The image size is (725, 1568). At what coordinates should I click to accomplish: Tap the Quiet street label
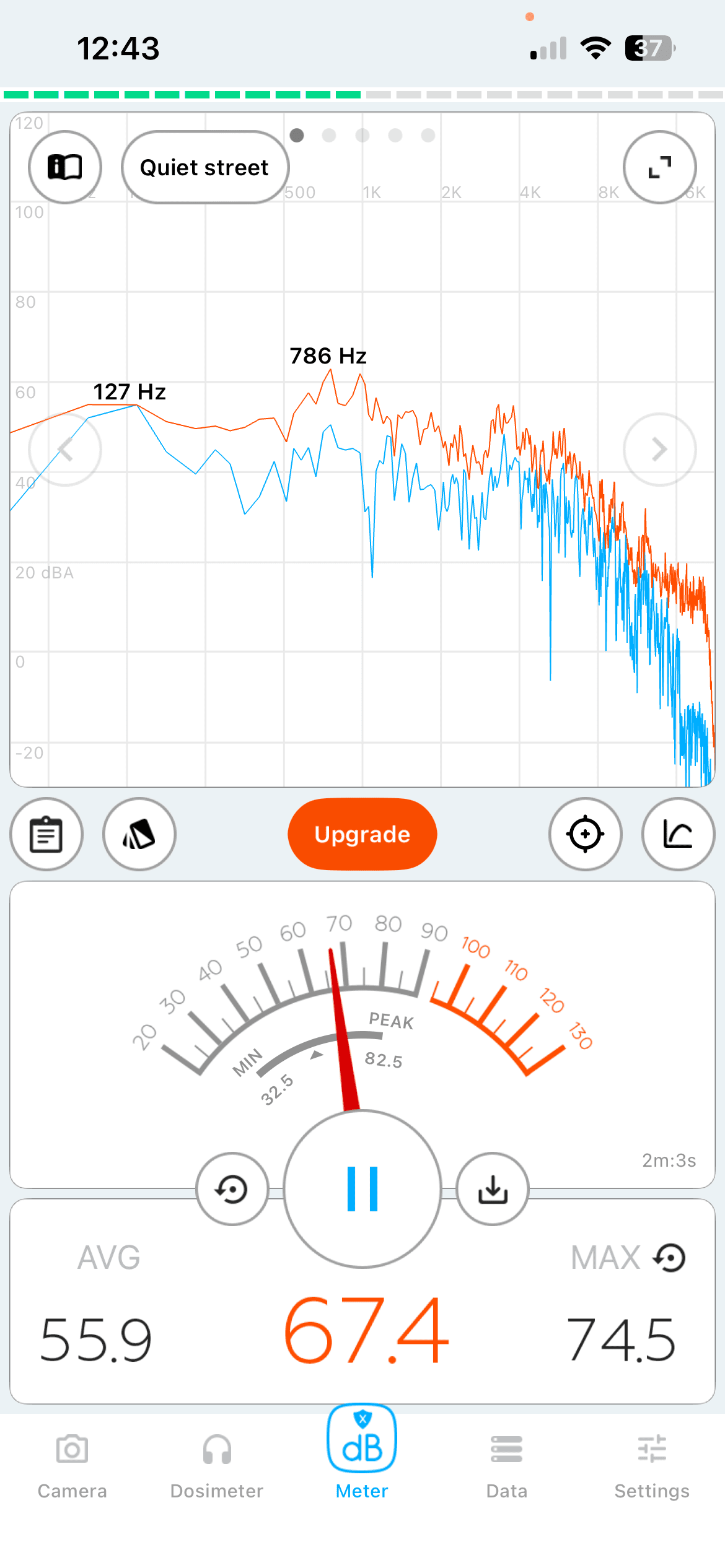pyautogui.click(x=205, y=167)
